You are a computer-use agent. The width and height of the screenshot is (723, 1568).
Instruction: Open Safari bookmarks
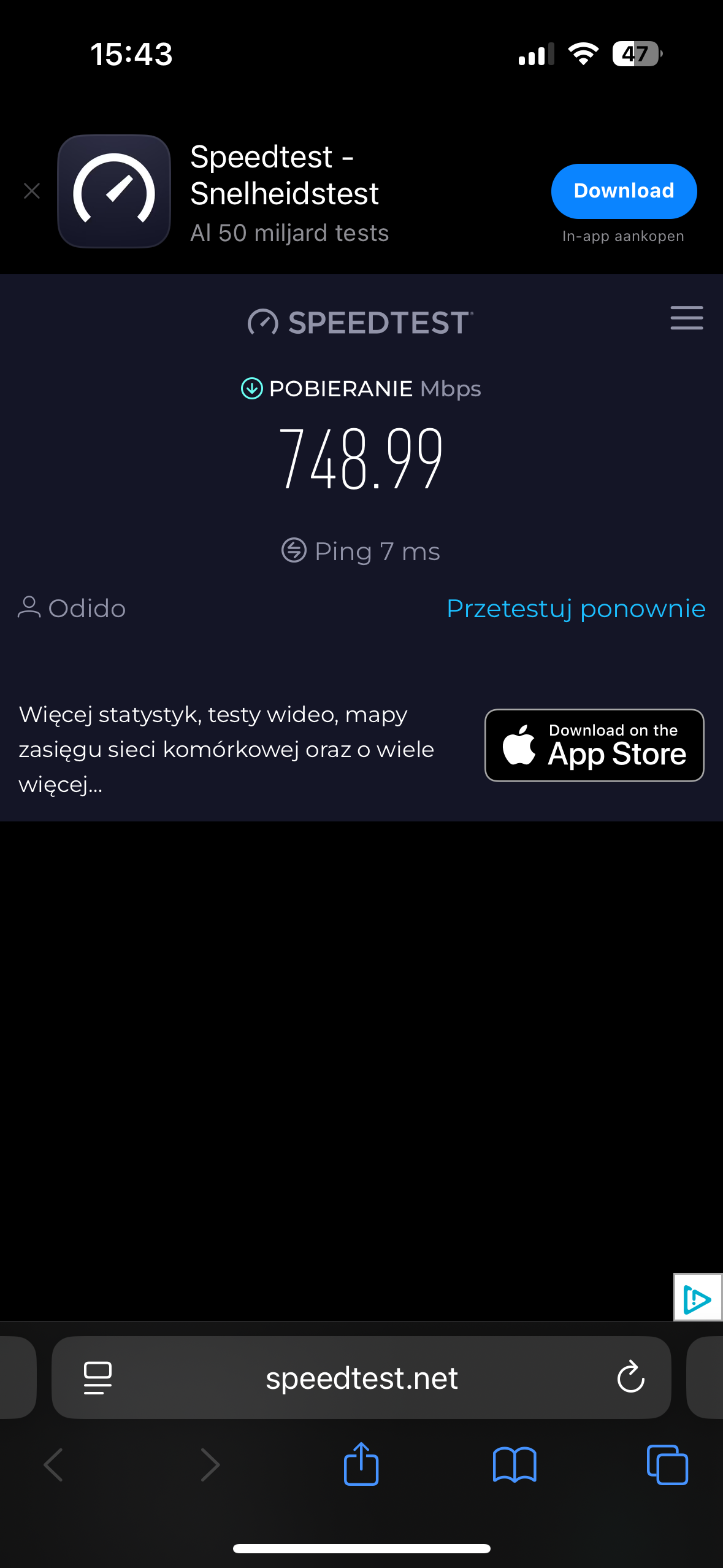(514, 1465)
